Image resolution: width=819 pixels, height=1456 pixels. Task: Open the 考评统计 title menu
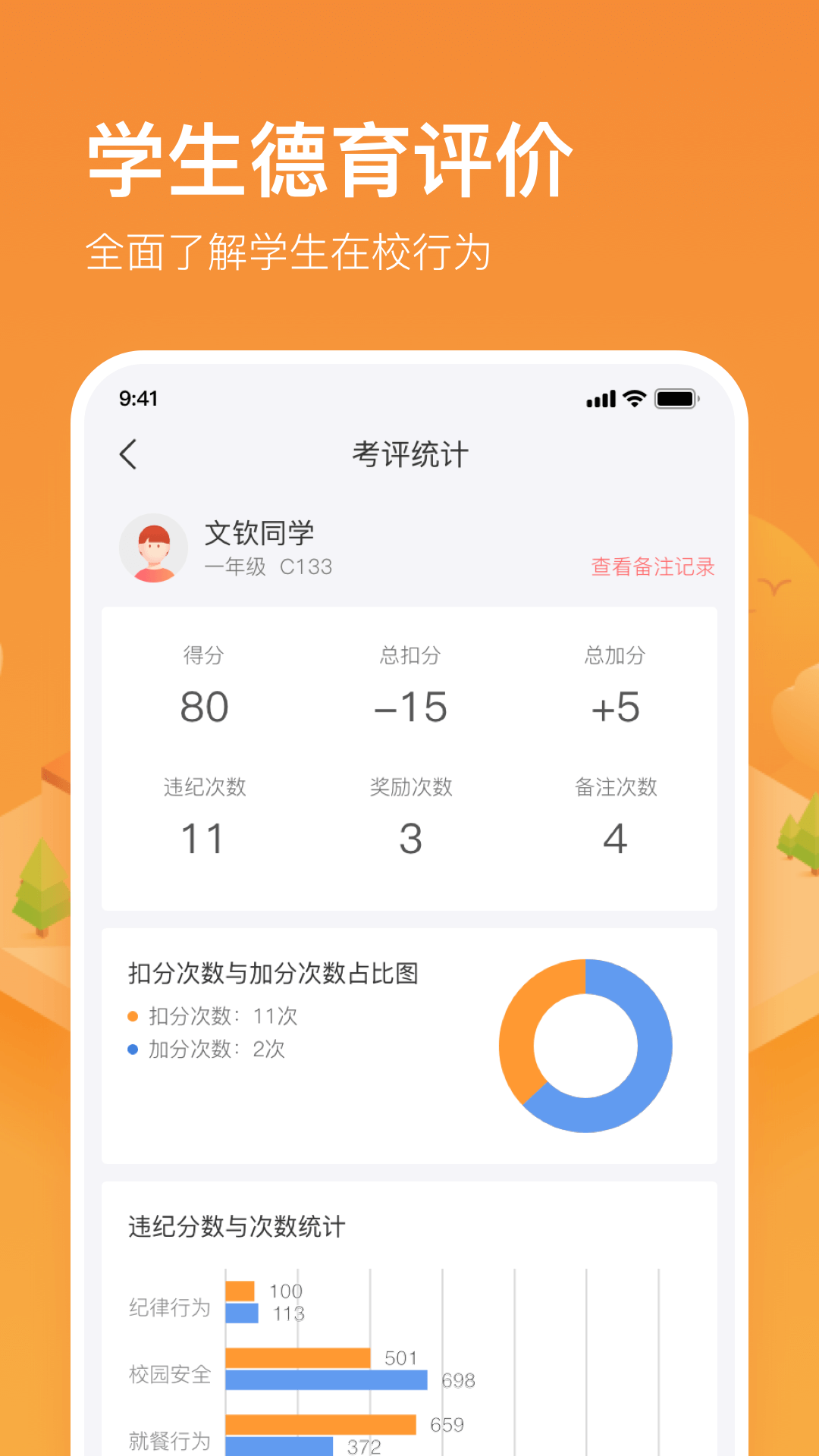click(409, 454)
